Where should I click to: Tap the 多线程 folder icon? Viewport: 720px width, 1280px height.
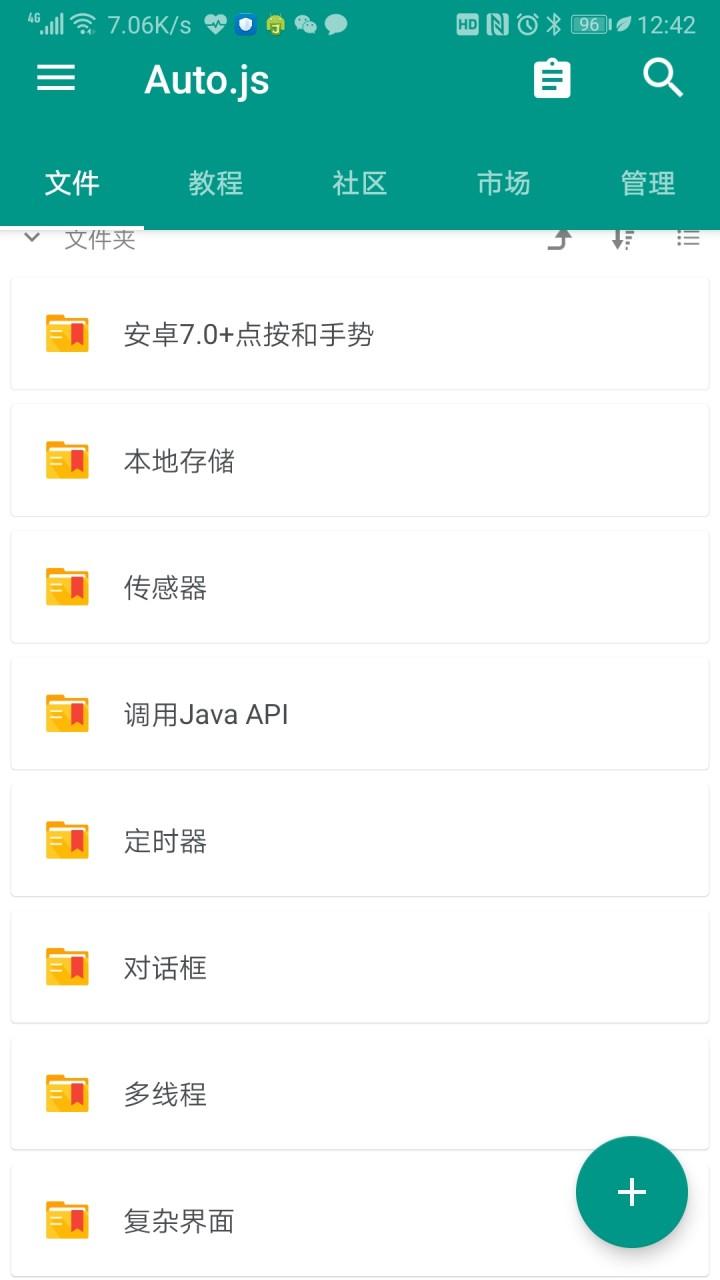coord(66,1093)
